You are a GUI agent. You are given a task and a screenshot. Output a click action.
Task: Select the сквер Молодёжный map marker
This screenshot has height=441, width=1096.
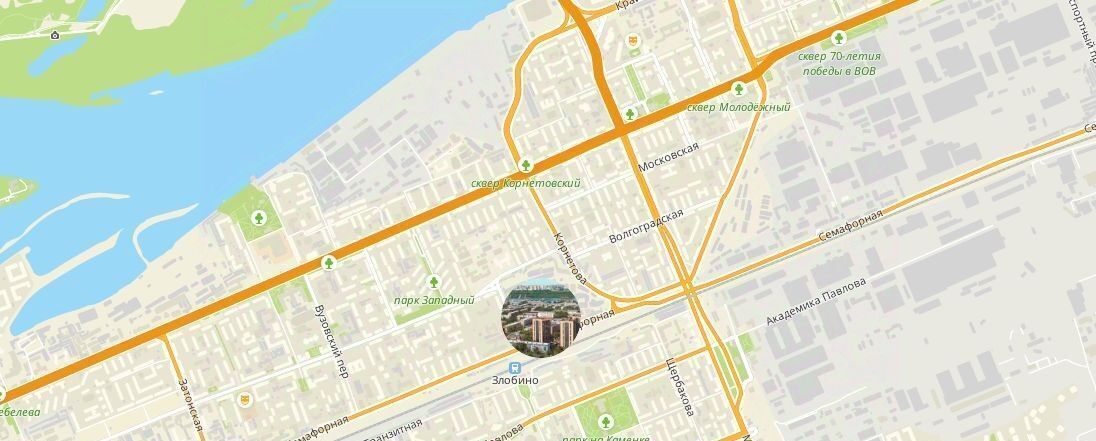coord(739,90)
